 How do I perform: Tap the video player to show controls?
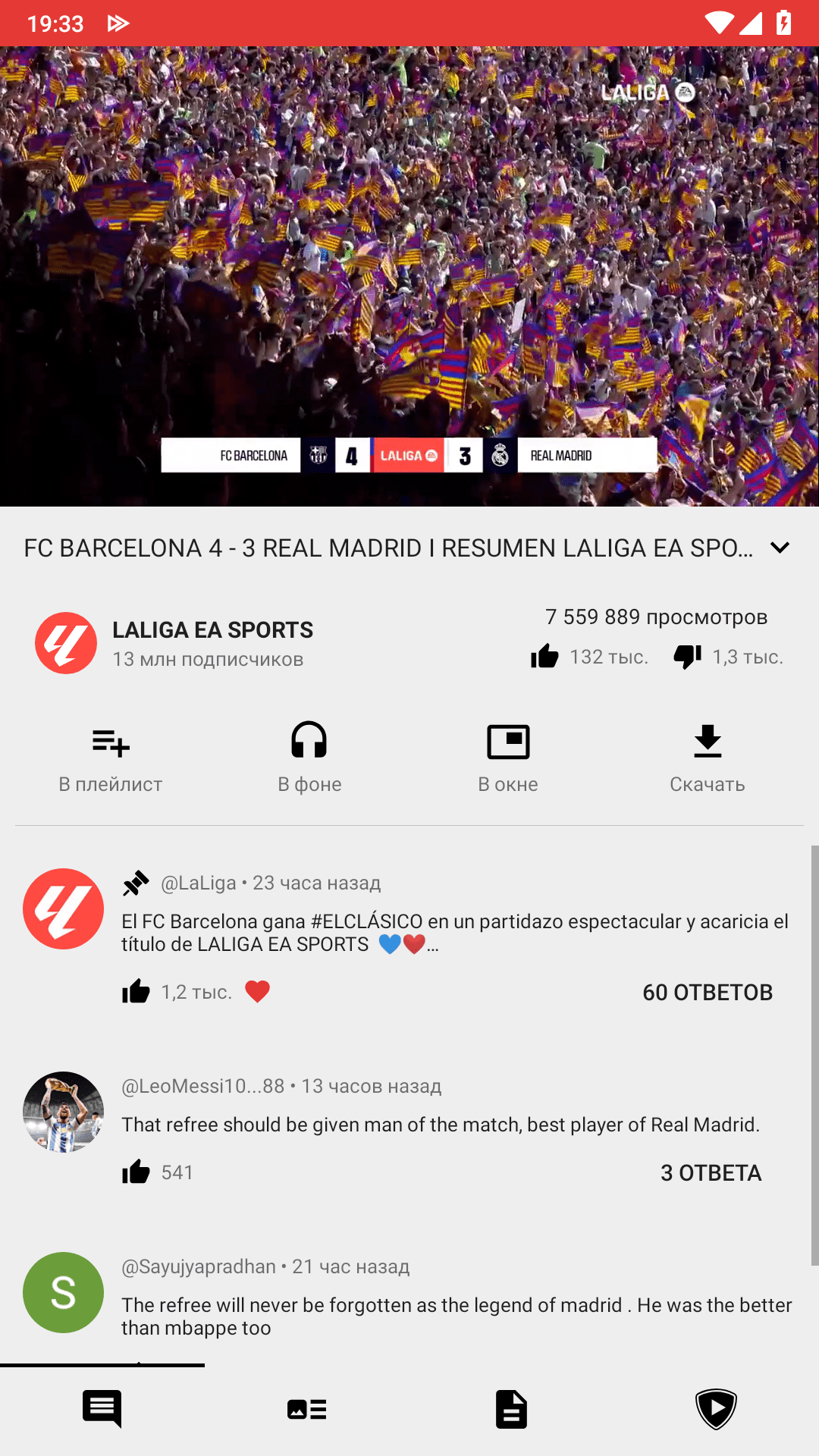pyautogui.click(x=409, y=276)
